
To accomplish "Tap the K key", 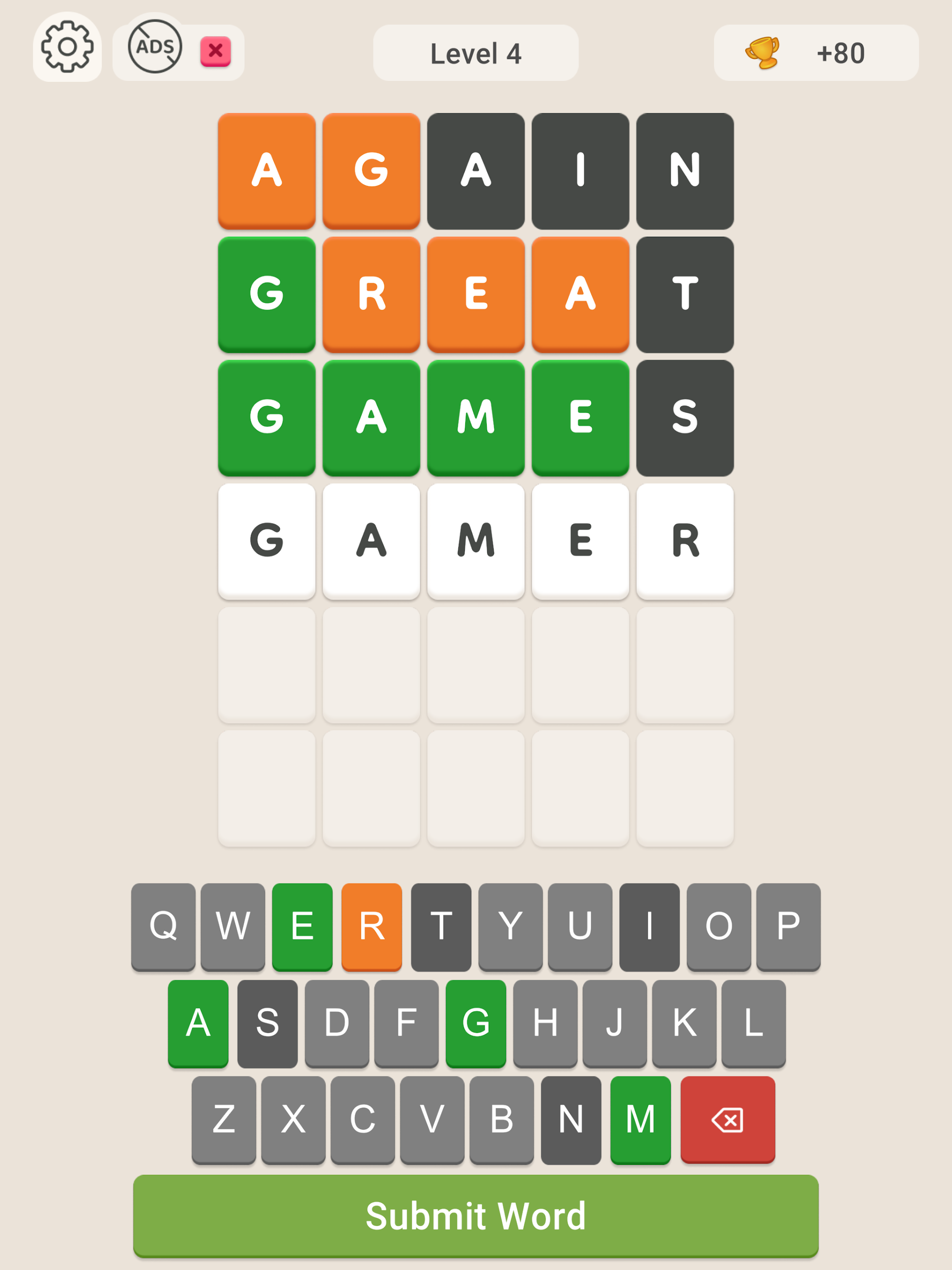I will [685, 1023].
